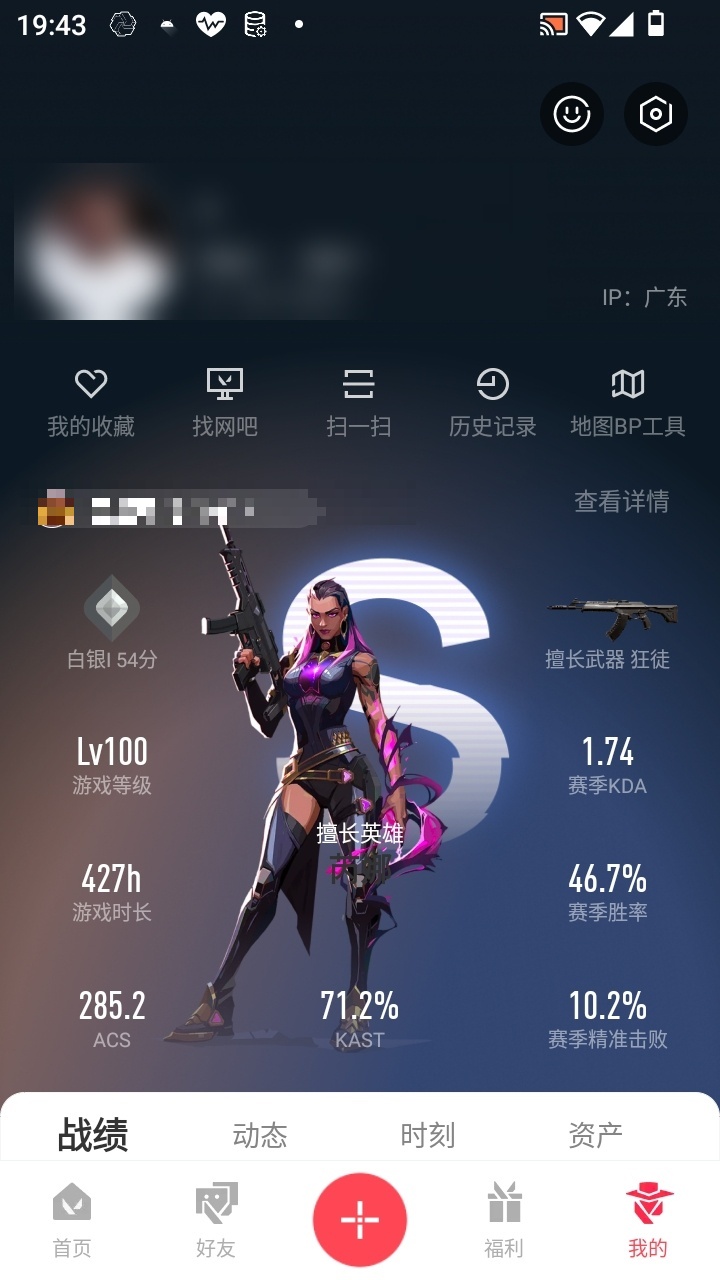This screenshot has height=1280, width=720.
Task: View 历史记录 history
Action: coord(493,403)
